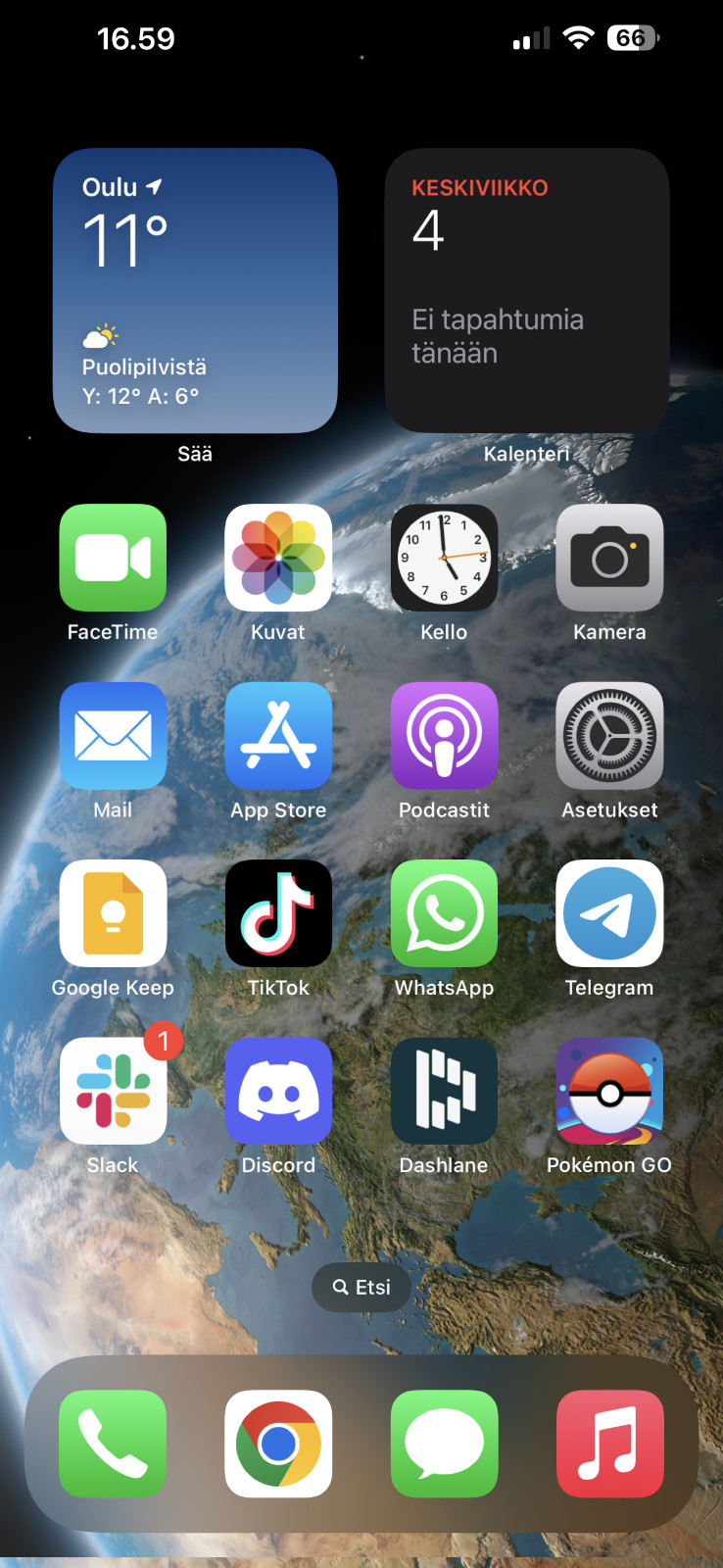Open Slack with one notification
723x1568 pixels.
click(113, 1091)
